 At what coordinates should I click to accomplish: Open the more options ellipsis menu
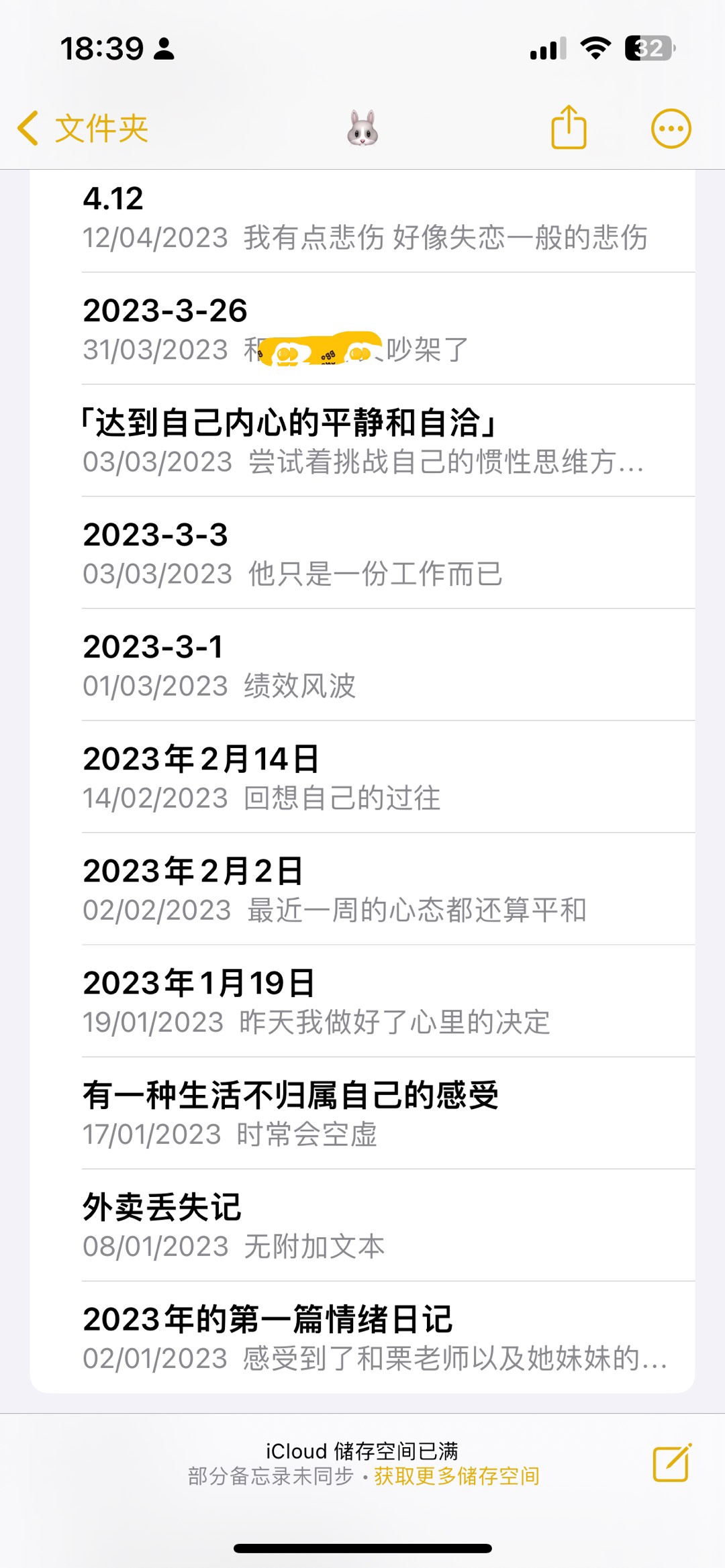pyautogui.click(x=671, y=128)
